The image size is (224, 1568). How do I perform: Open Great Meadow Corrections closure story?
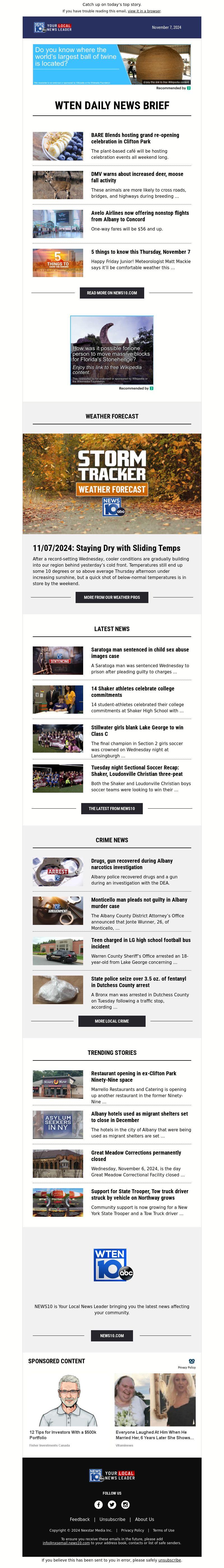136,1155
